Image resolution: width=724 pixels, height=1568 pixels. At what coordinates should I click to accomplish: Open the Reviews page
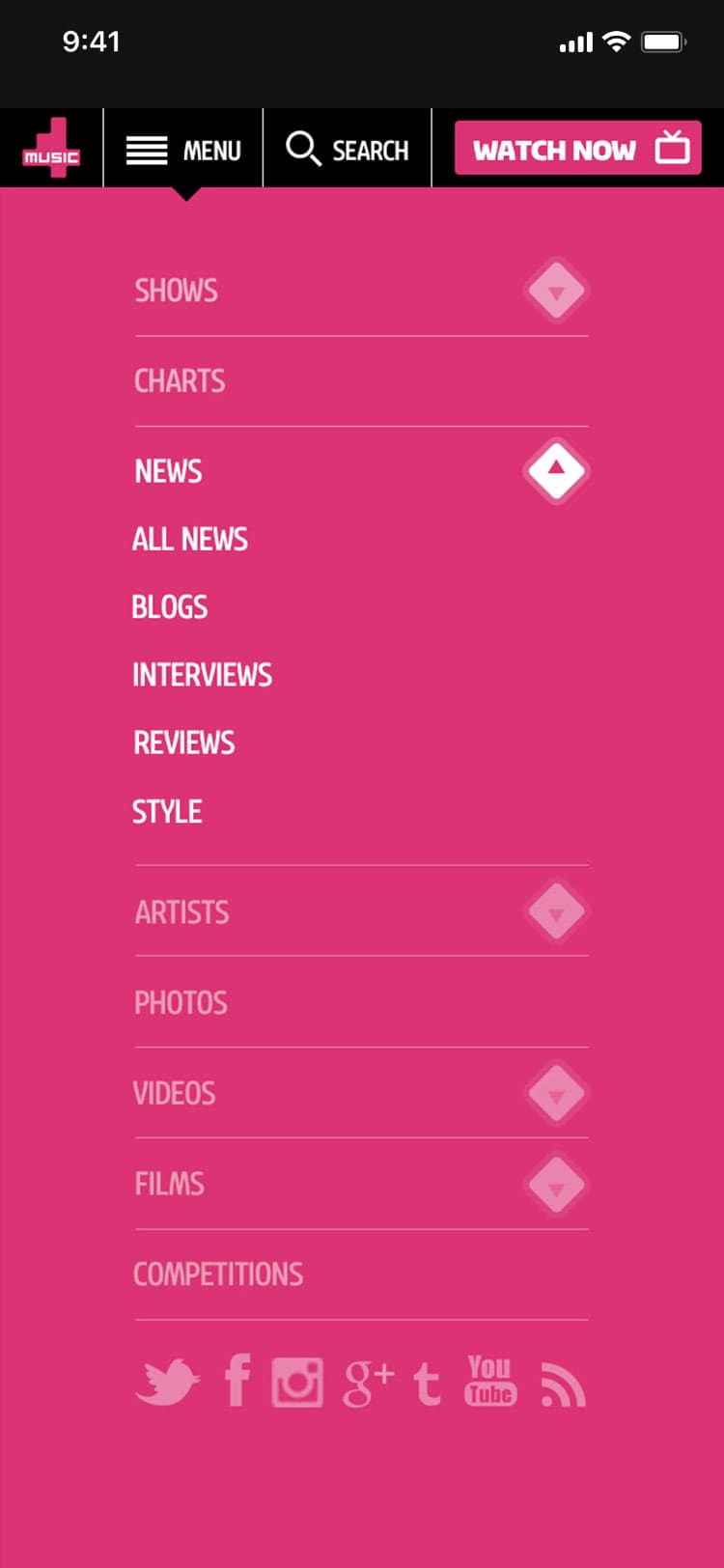(x=183, y=742)
